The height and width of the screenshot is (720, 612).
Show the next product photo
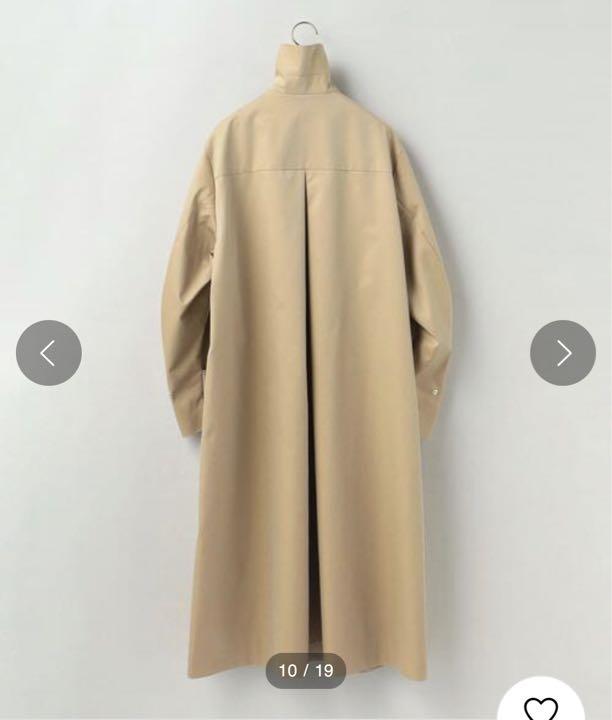coord(563,353)
